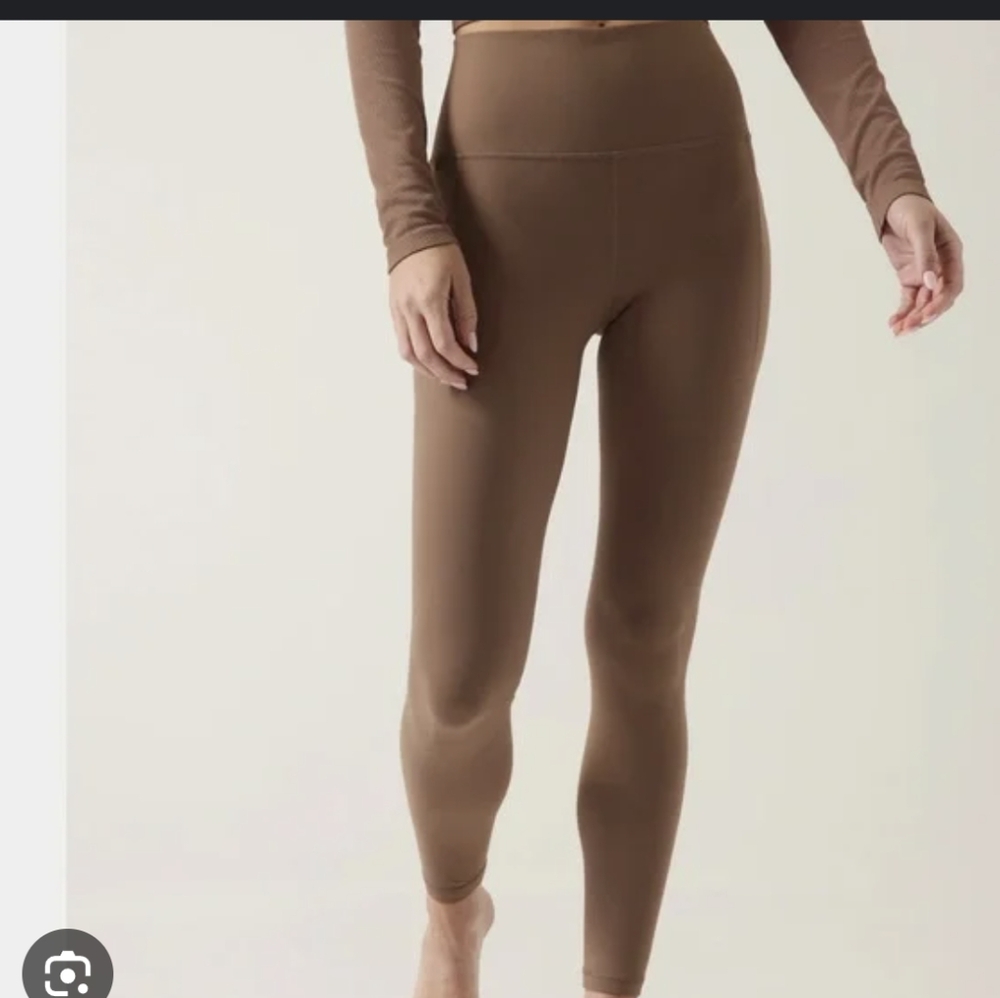
Task: Search this image with Google Lens
Action: tap(67, 970)
